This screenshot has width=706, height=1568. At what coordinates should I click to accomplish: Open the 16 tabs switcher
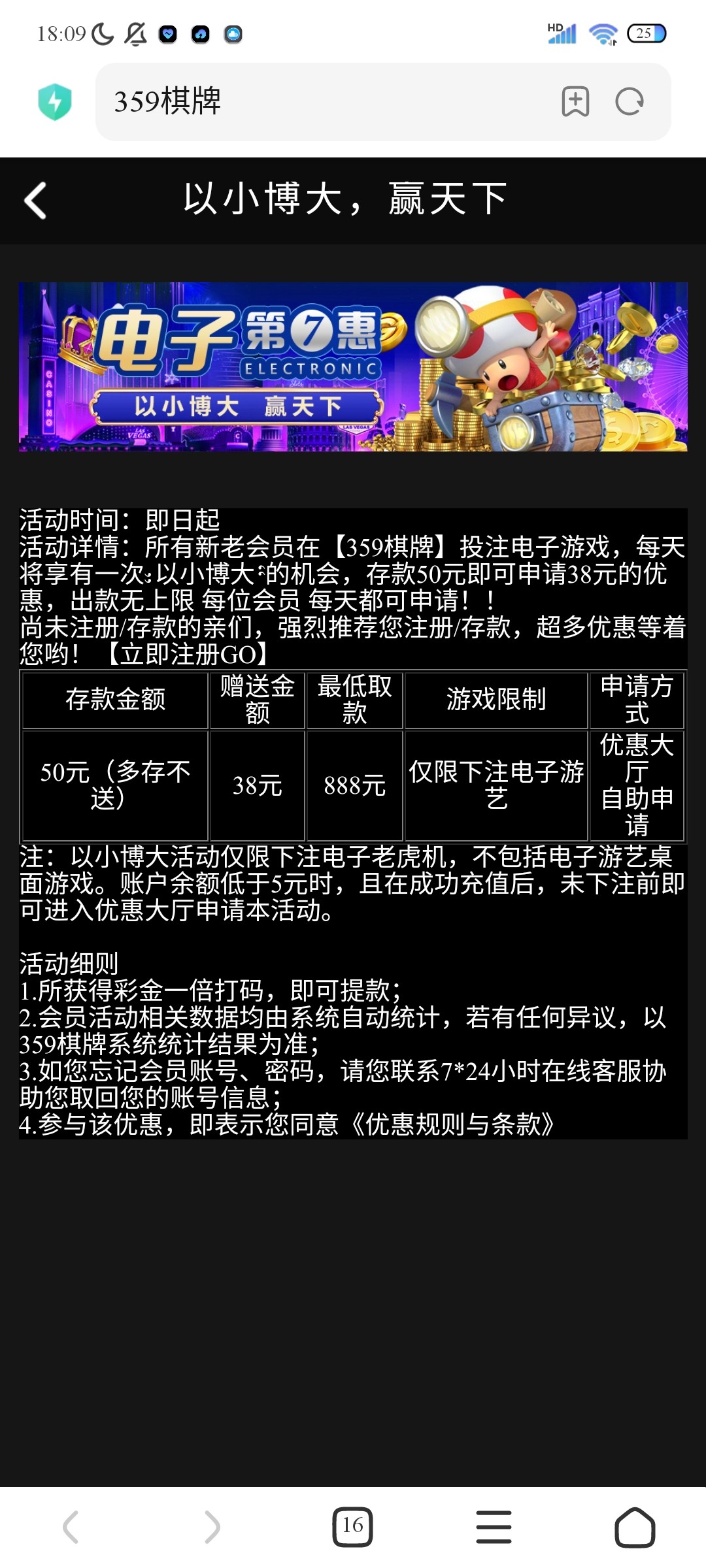(x=352, y=1527)
